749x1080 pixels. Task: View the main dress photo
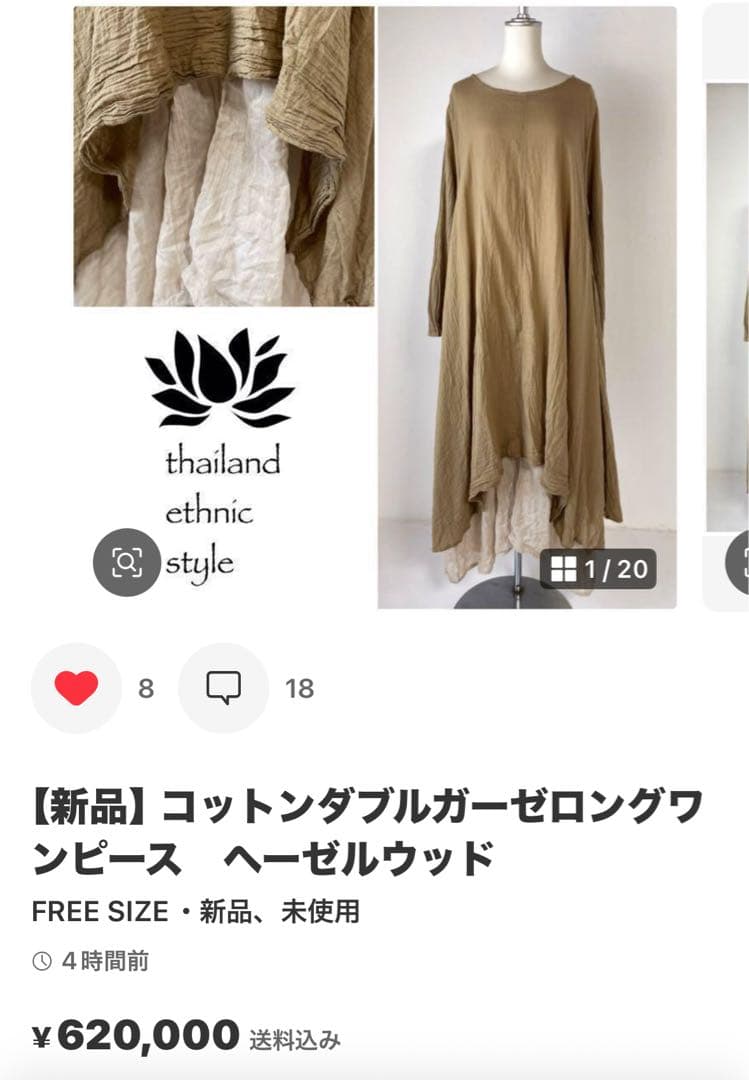(x=525, y=300)
